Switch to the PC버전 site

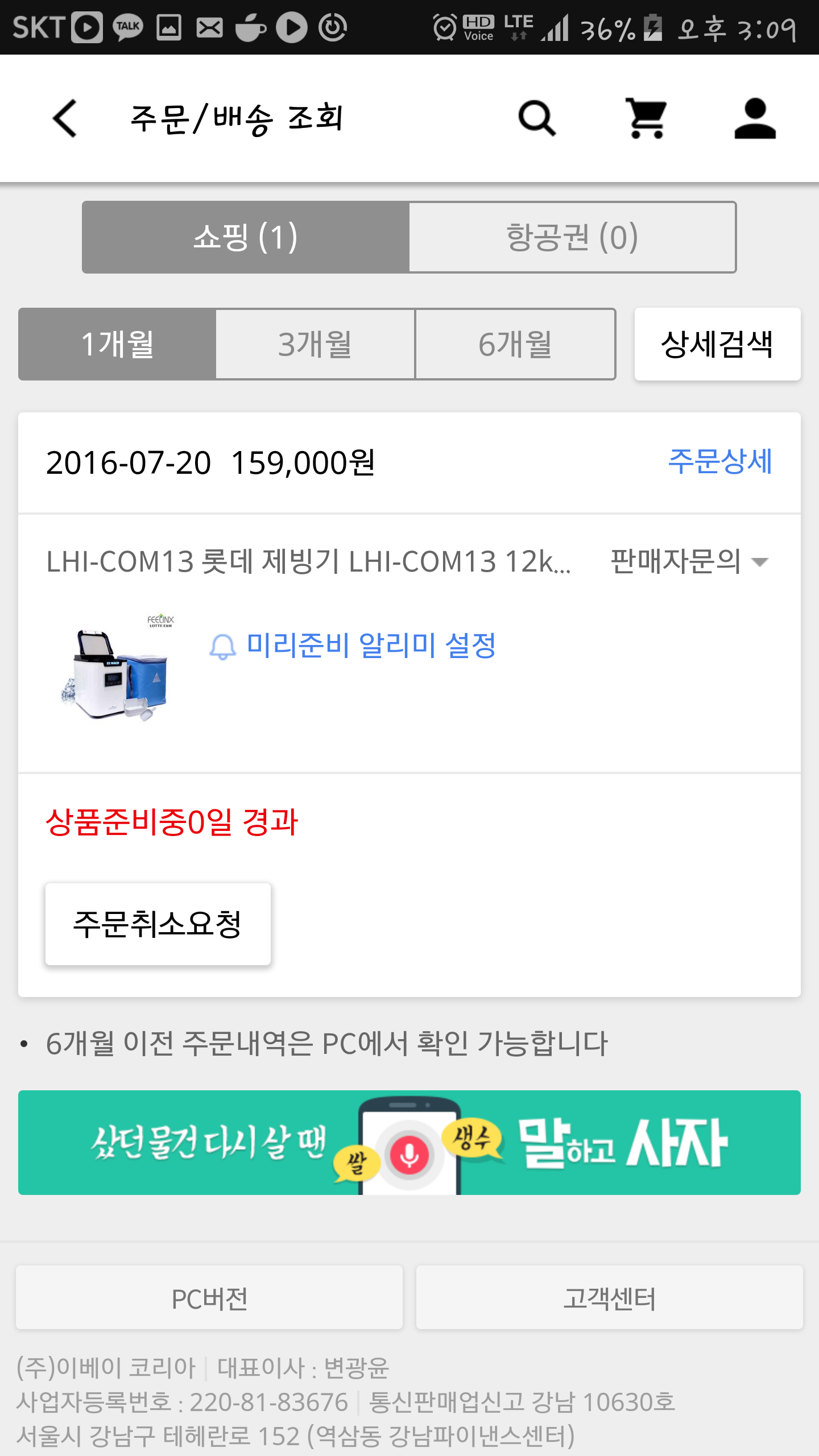[x=209, y=1298]
